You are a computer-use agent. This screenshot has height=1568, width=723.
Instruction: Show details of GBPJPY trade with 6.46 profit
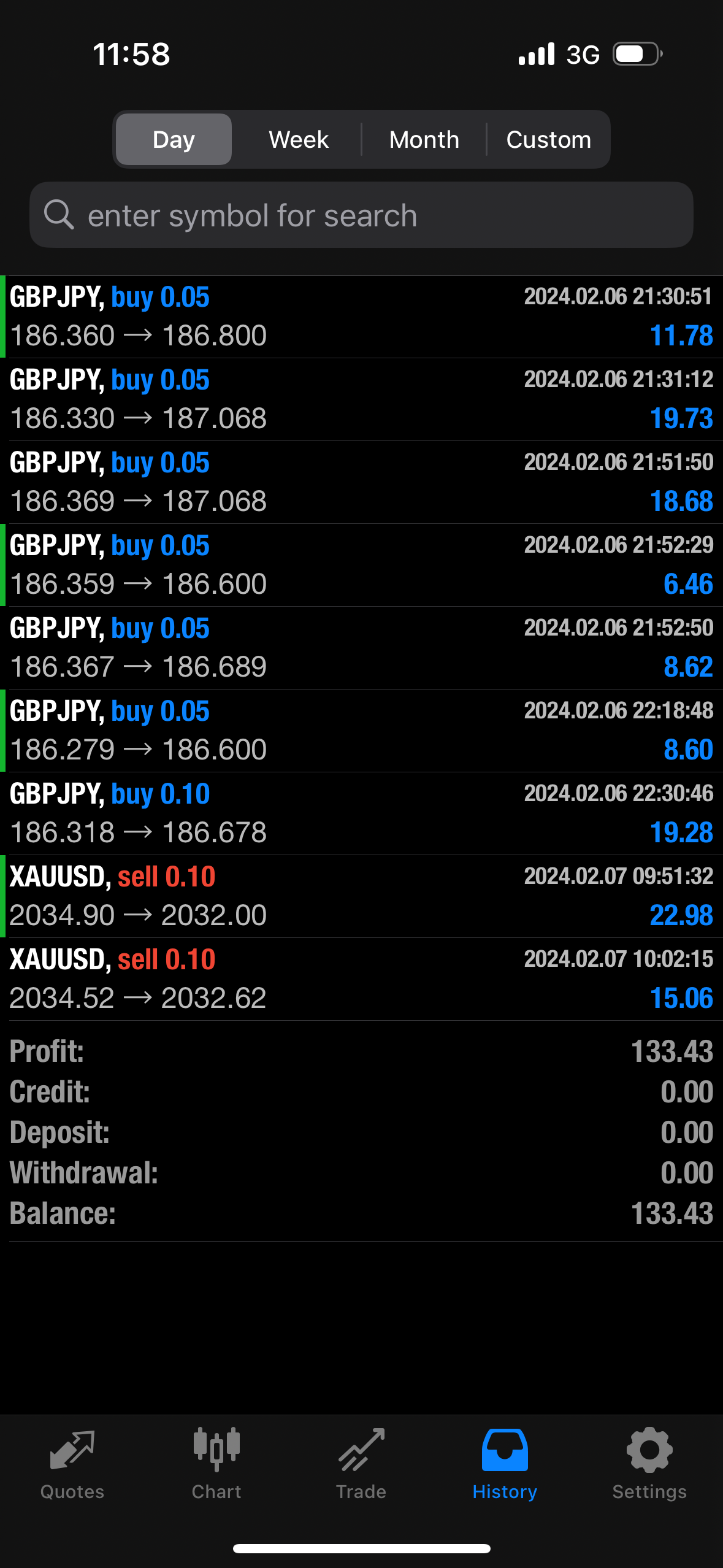[361, 565]
